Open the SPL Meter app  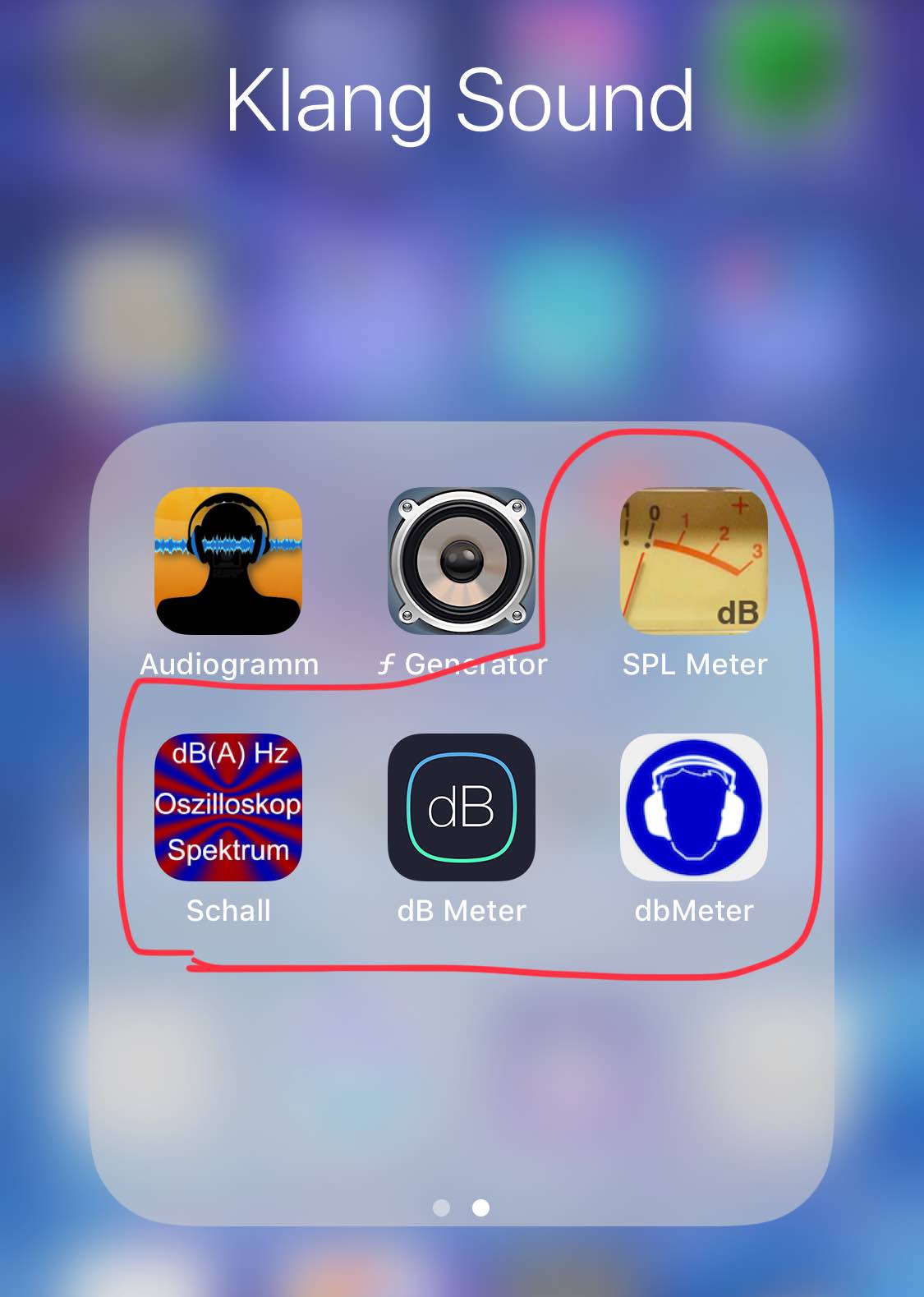pyautogui.click(x=694, y=561)
